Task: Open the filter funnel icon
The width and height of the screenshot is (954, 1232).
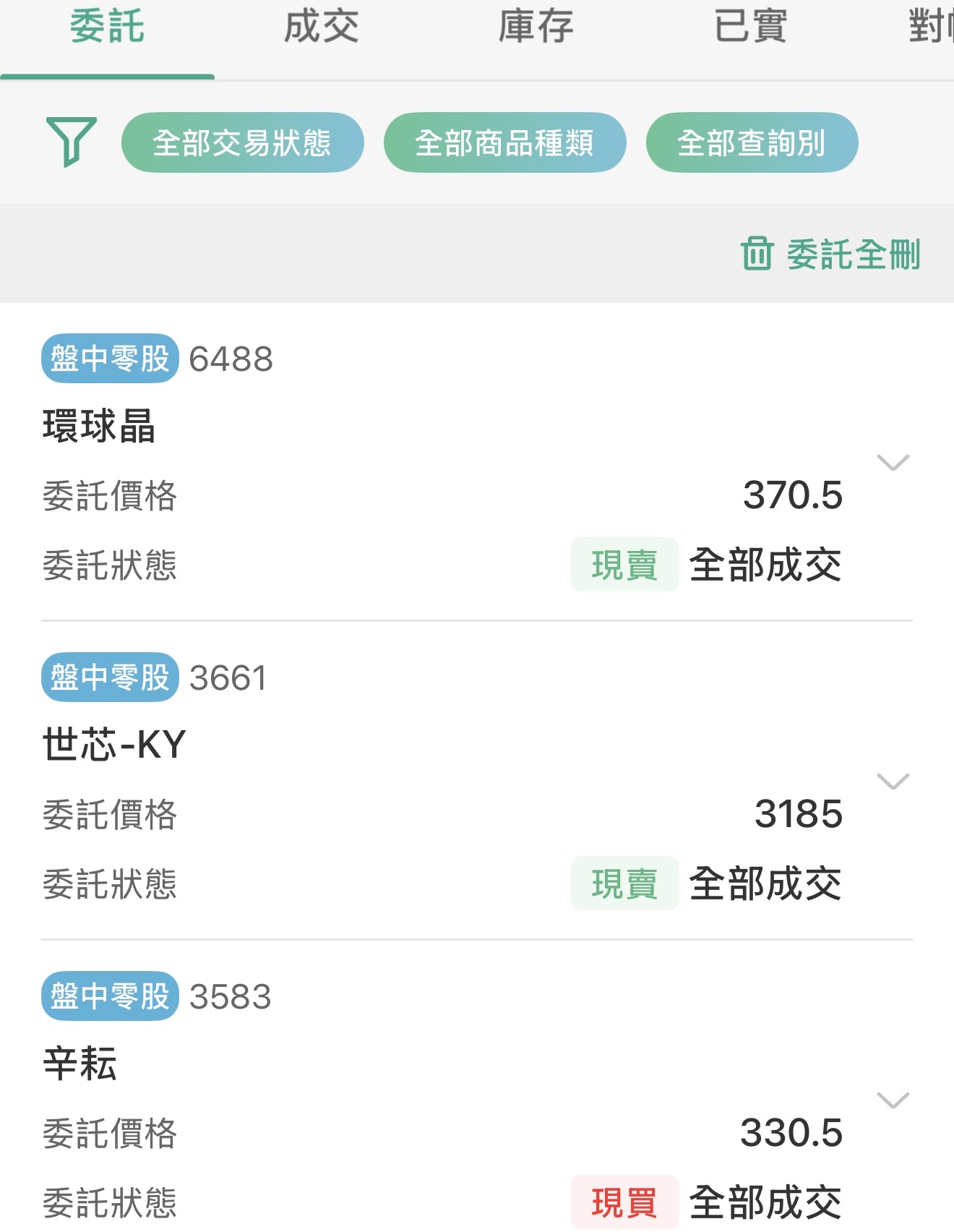Action: pyautogui.click(x=71, y=142)
